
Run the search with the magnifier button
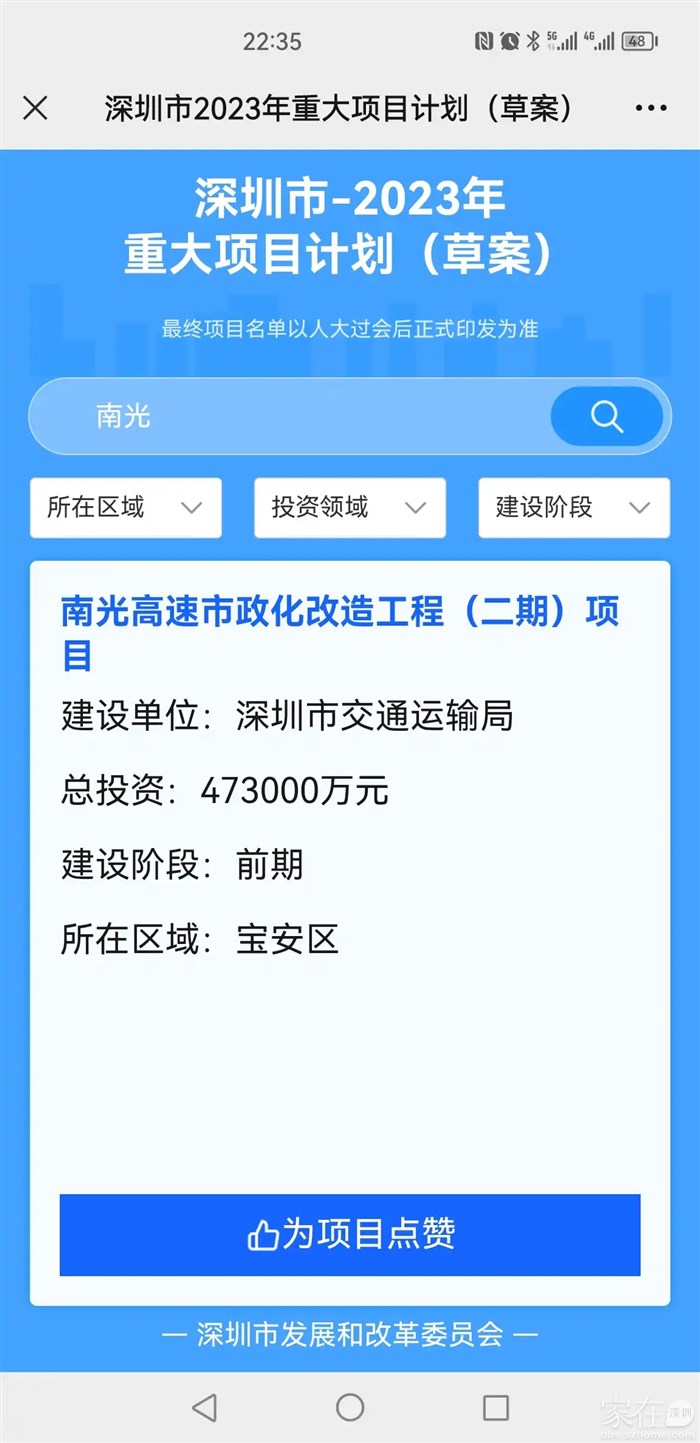[x=606, y=416]
